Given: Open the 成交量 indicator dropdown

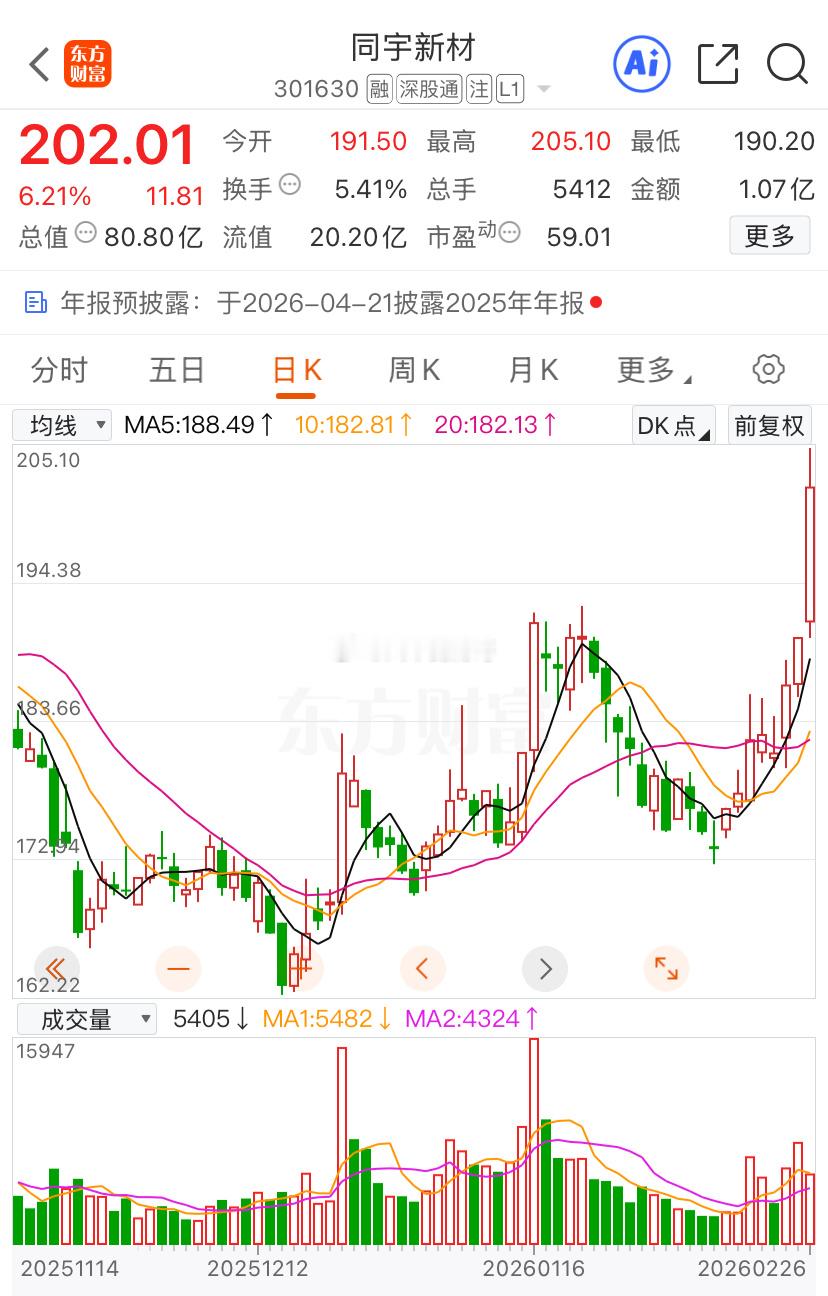Looking at the screenshot, I should [x=87, y=1019].
